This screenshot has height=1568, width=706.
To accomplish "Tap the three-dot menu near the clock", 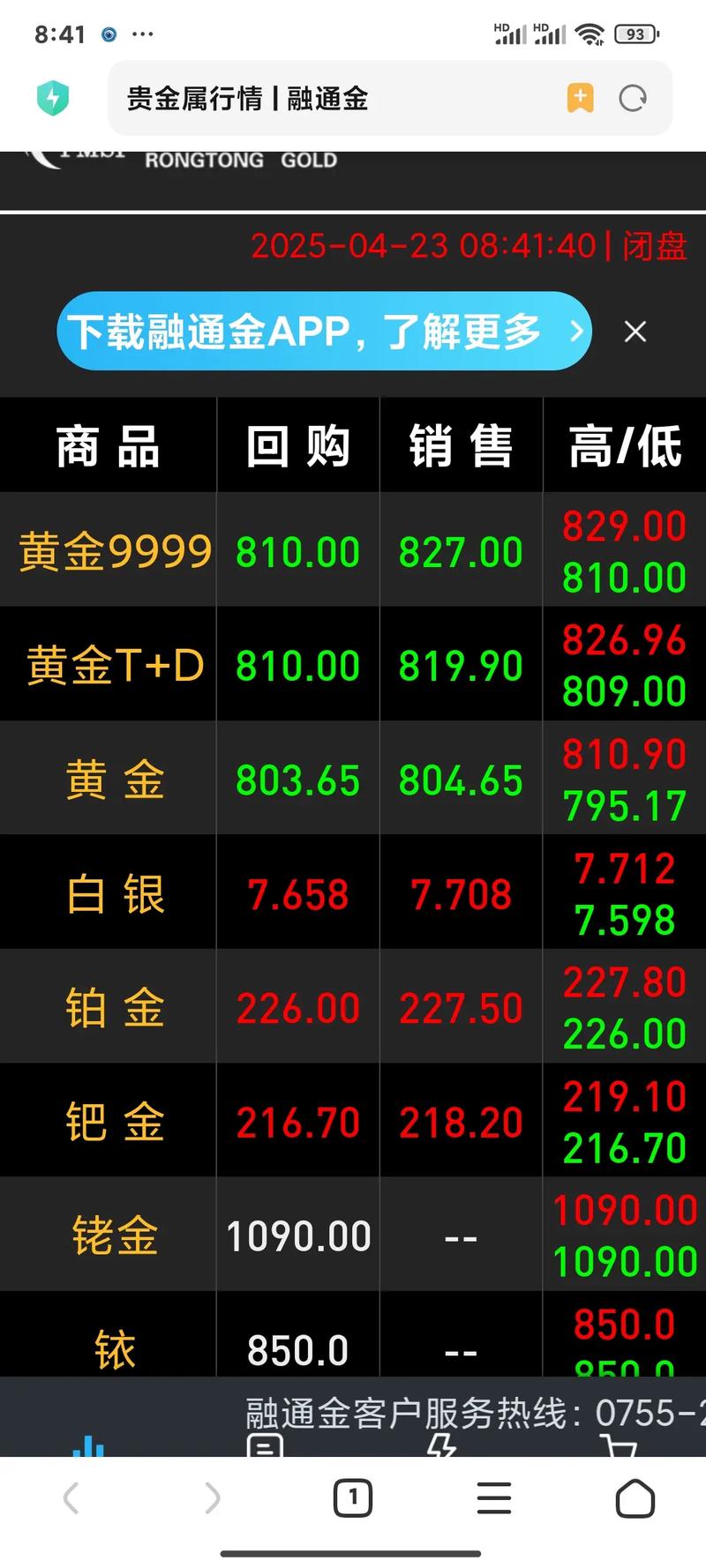I will pos(141,35).
